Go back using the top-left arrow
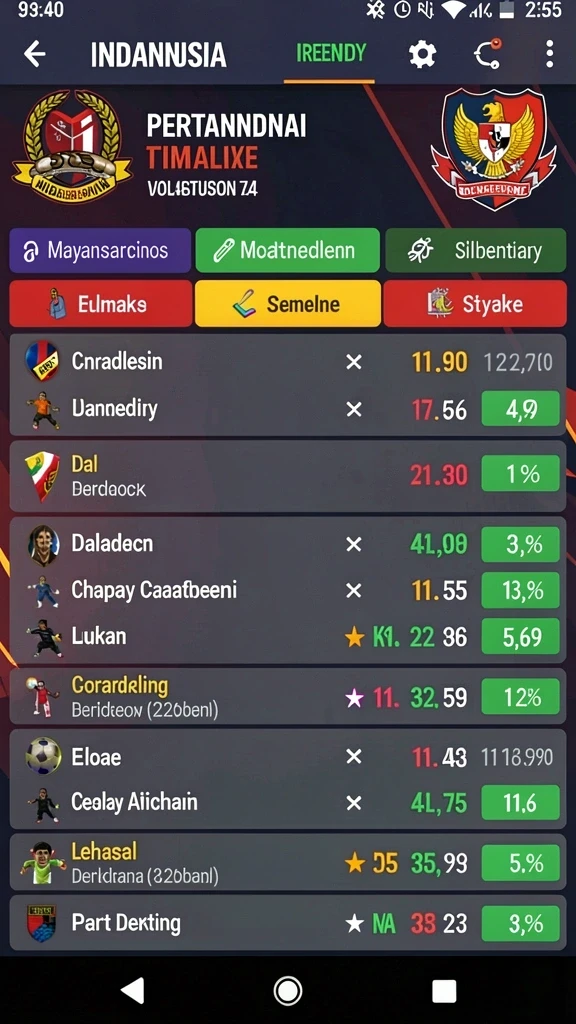Image resolution: width=576 pixels, height=1024 pixels. (35, 54)
